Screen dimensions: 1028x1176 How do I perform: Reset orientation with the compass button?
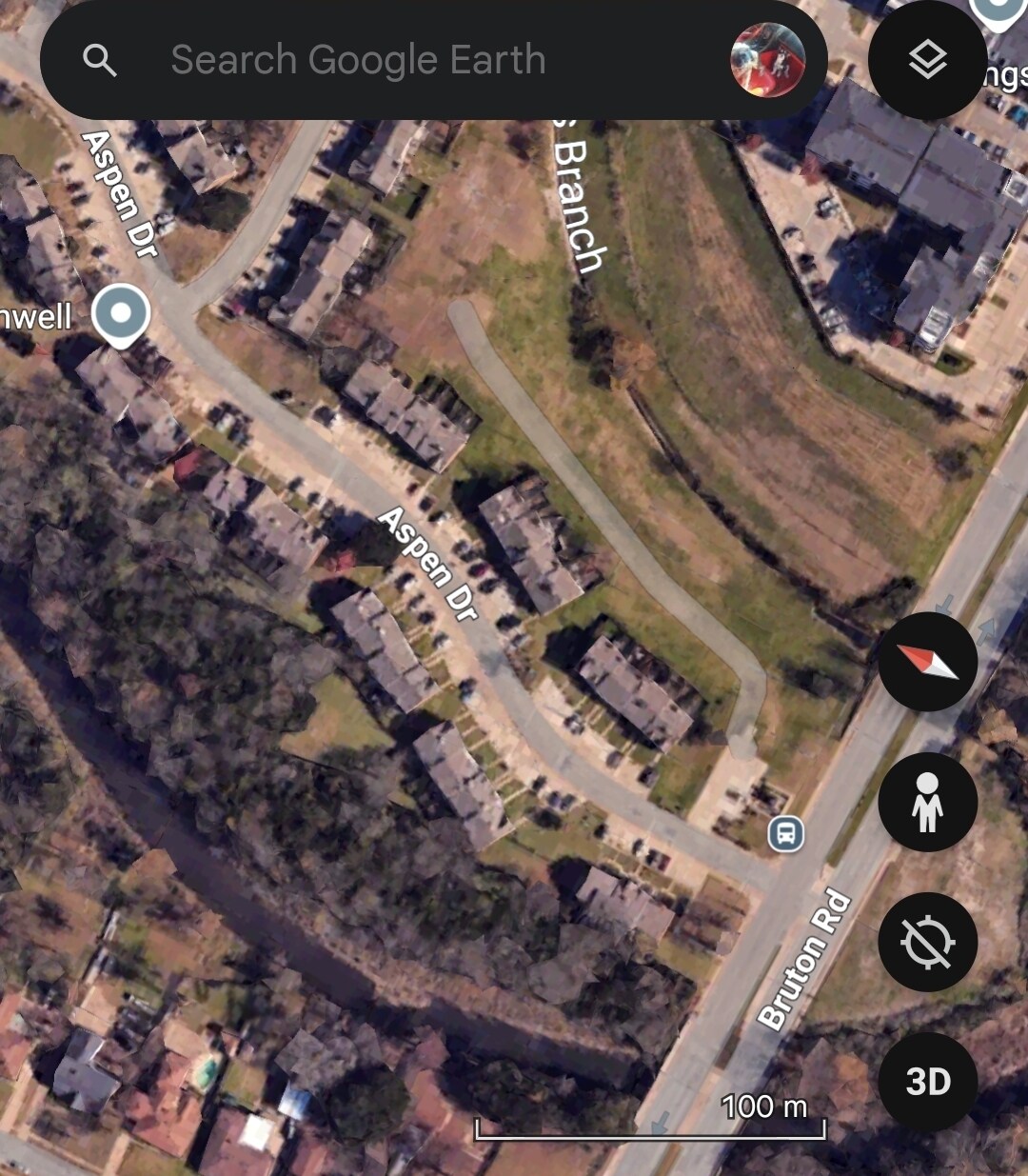click(927, 662)
